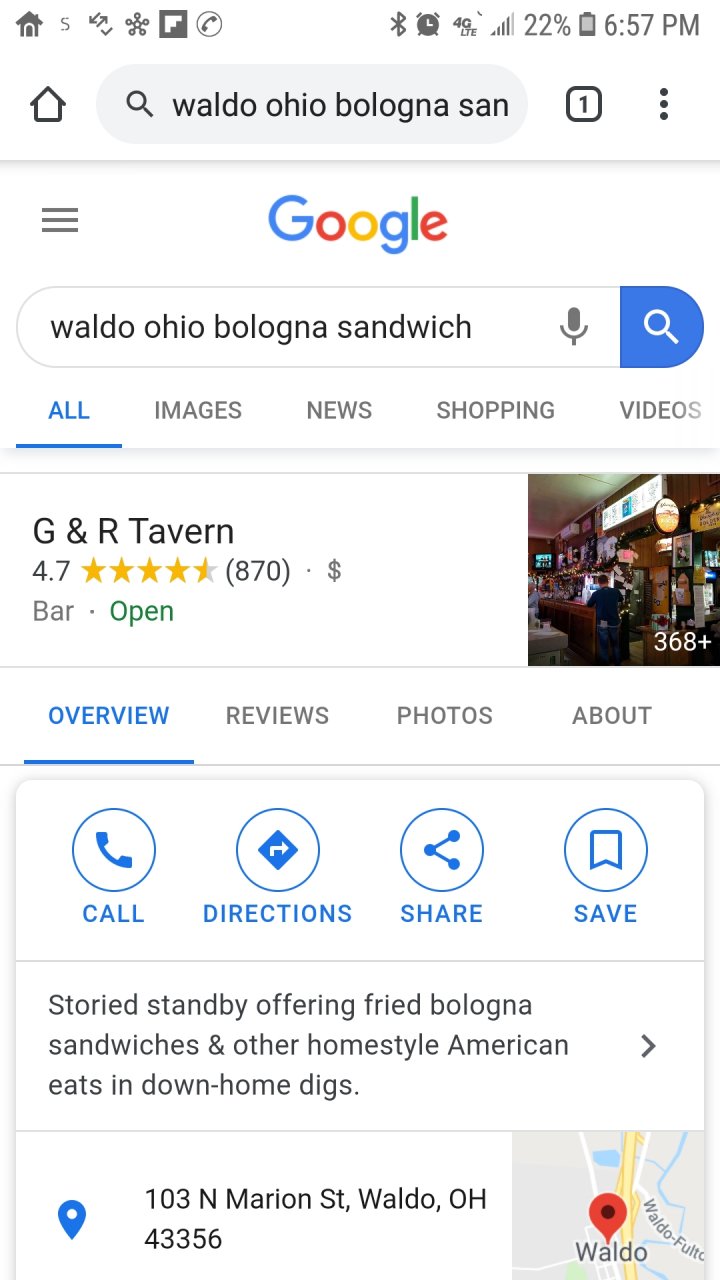Expand the tavern description with chevron

tap(648, 1046)
